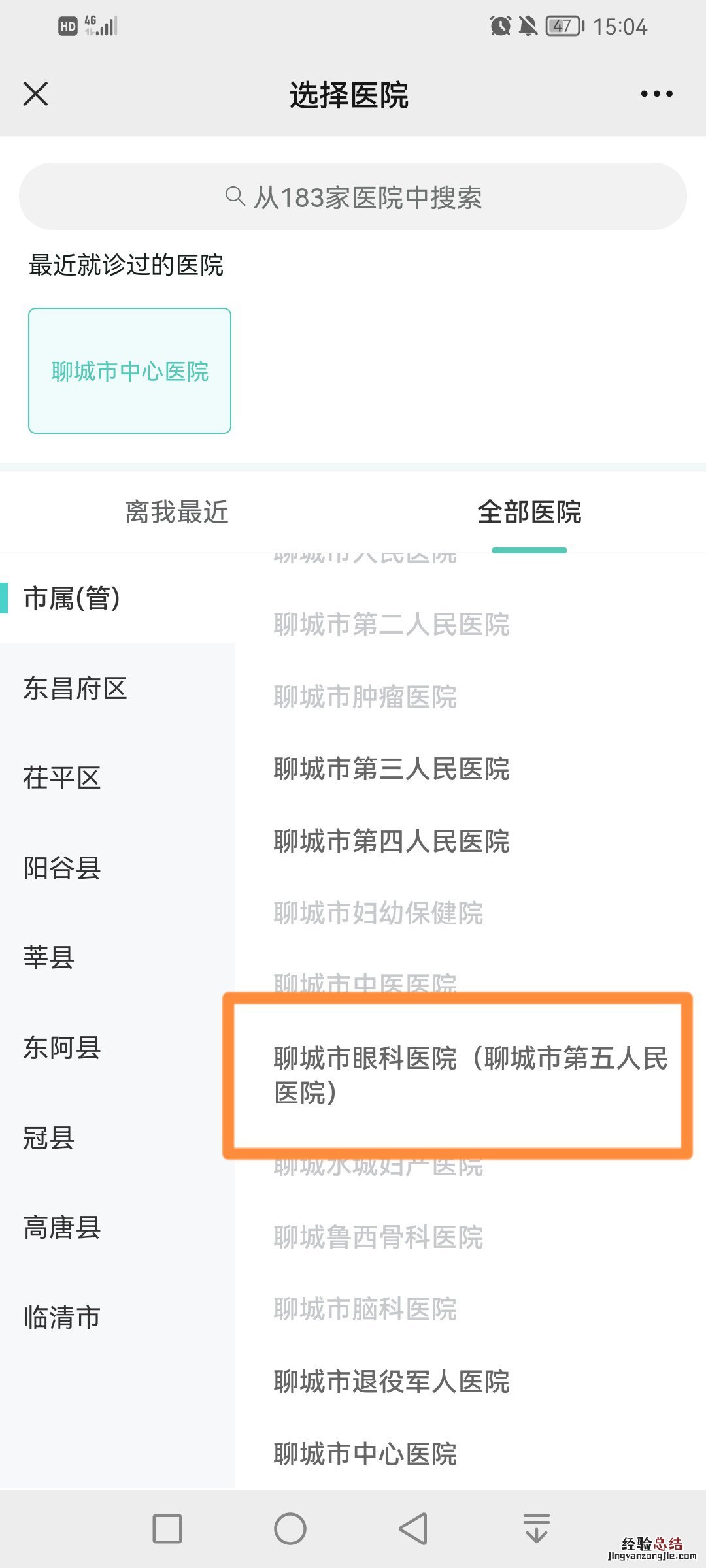Open the three-dot overflow menu
The height and width of the screenshot is (1568, 706).
click(x=656, y=94)
